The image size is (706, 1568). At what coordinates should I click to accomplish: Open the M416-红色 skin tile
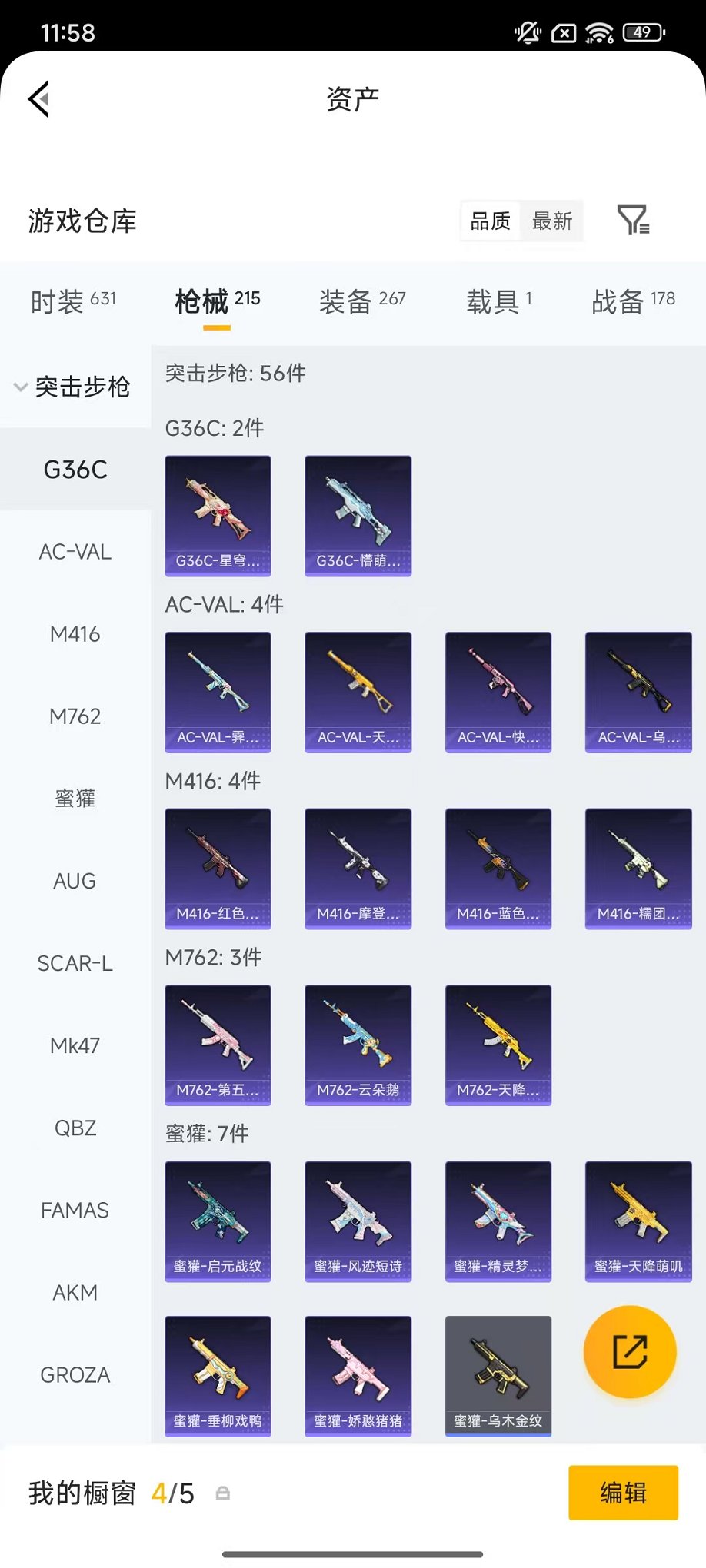[x=218, y=869]
